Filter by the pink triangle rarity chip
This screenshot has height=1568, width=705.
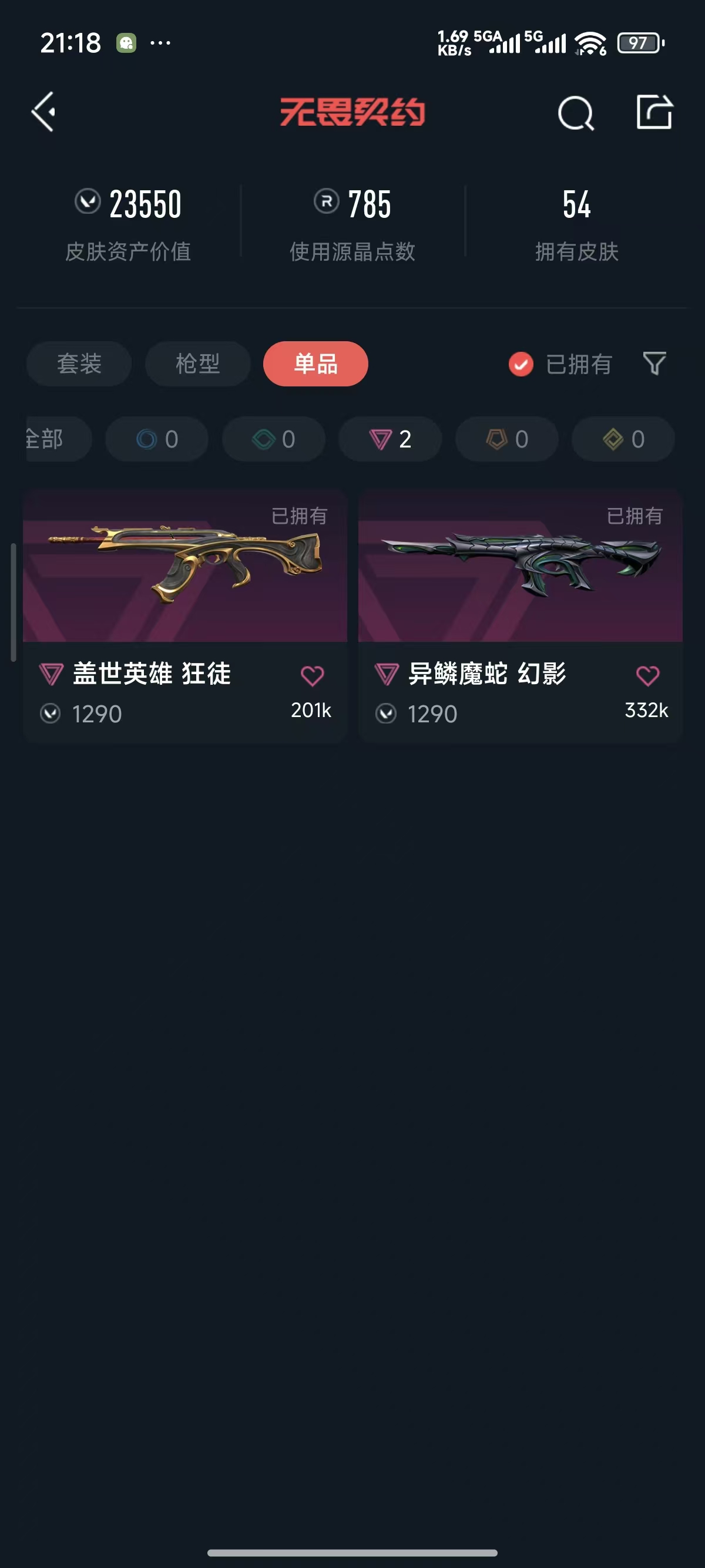click(390, 439)
